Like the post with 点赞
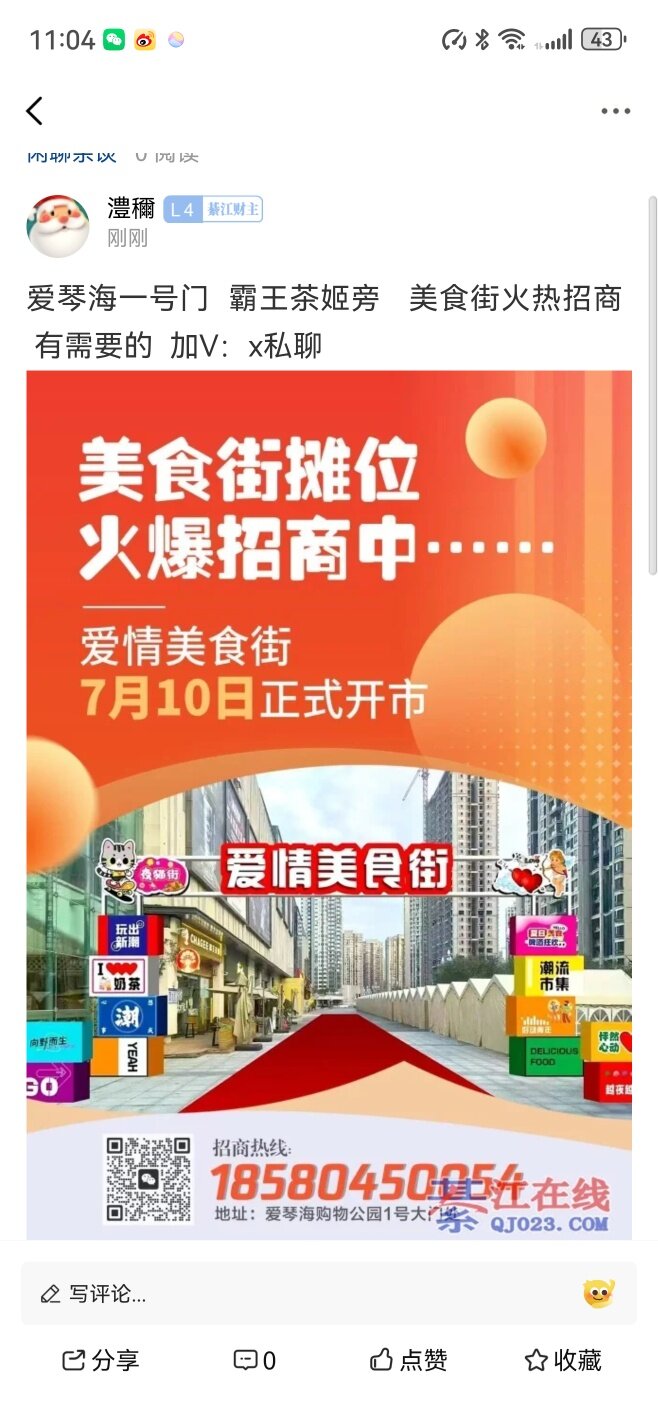This screenshot has height=1416, width=658. click(408, 1360)
